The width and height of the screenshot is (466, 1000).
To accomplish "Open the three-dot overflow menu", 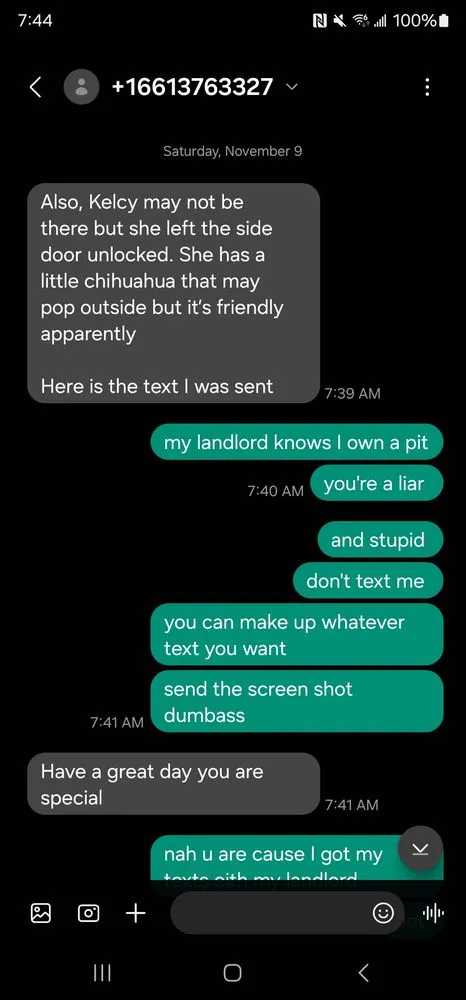I will tap(427, 87).
